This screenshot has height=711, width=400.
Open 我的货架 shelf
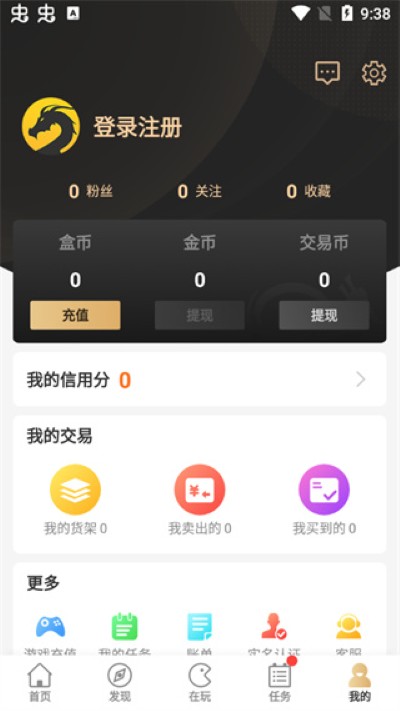75,500
